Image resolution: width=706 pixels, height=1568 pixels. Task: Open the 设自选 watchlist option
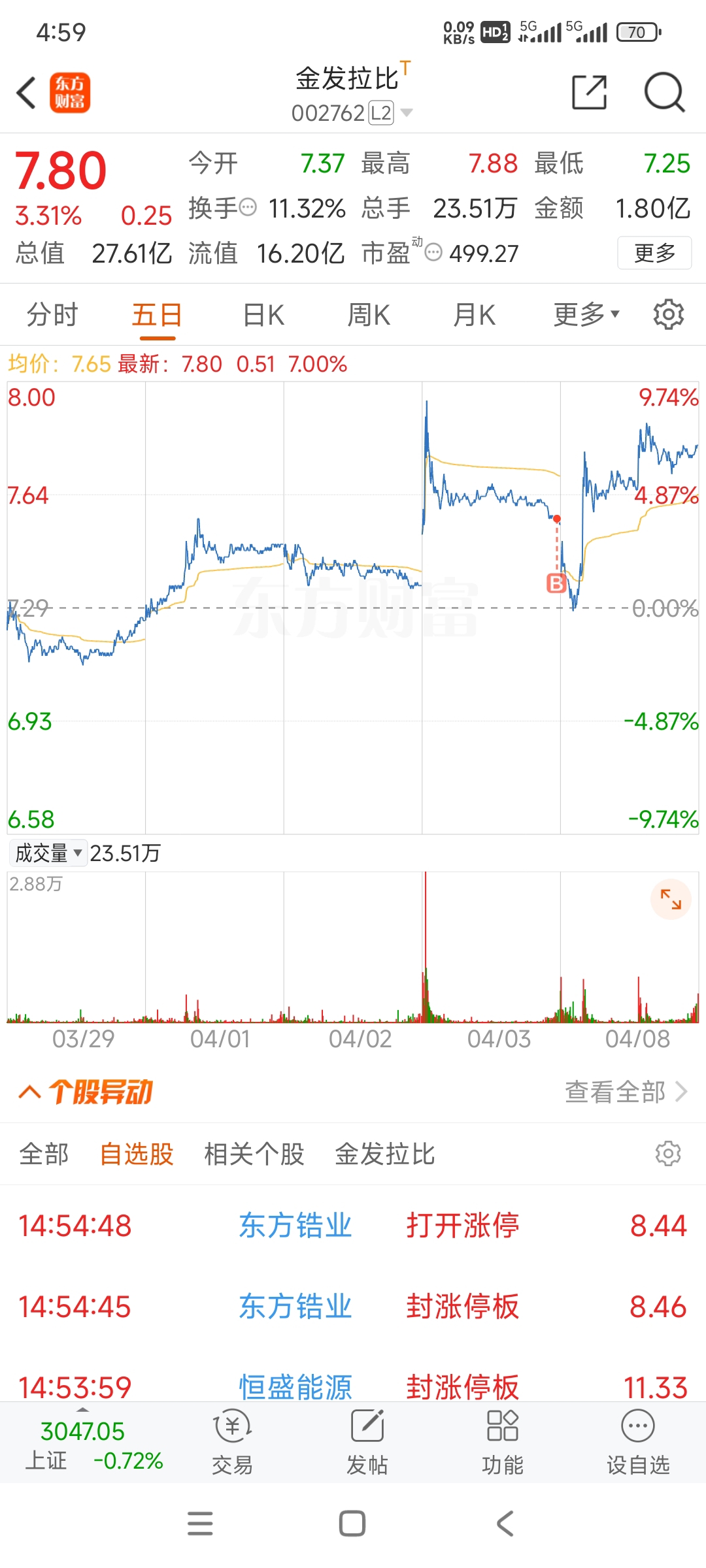click(636, 1450)
